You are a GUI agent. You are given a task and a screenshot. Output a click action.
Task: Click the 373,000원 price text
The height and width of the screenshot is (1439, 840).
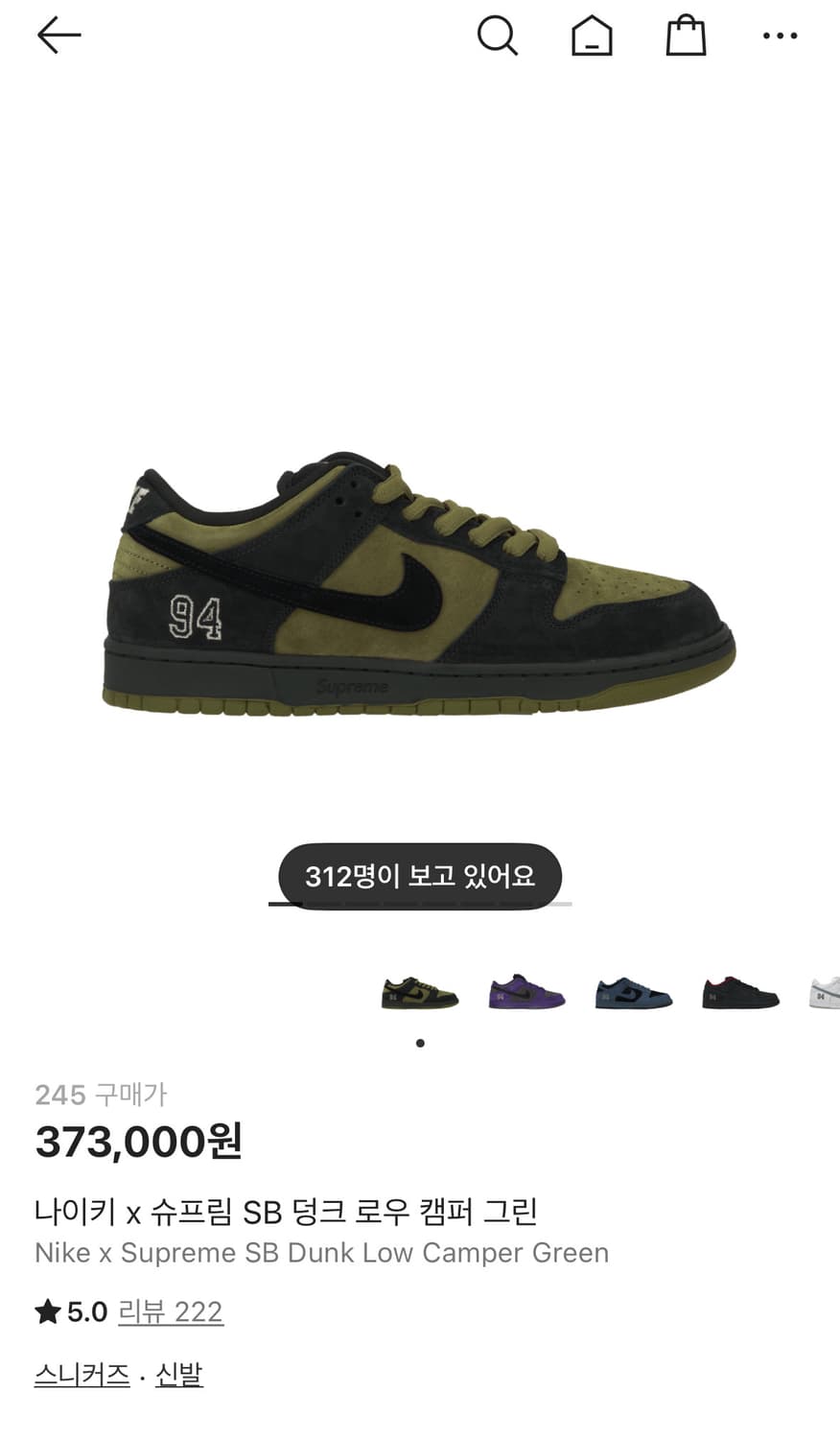(137, 1143)
